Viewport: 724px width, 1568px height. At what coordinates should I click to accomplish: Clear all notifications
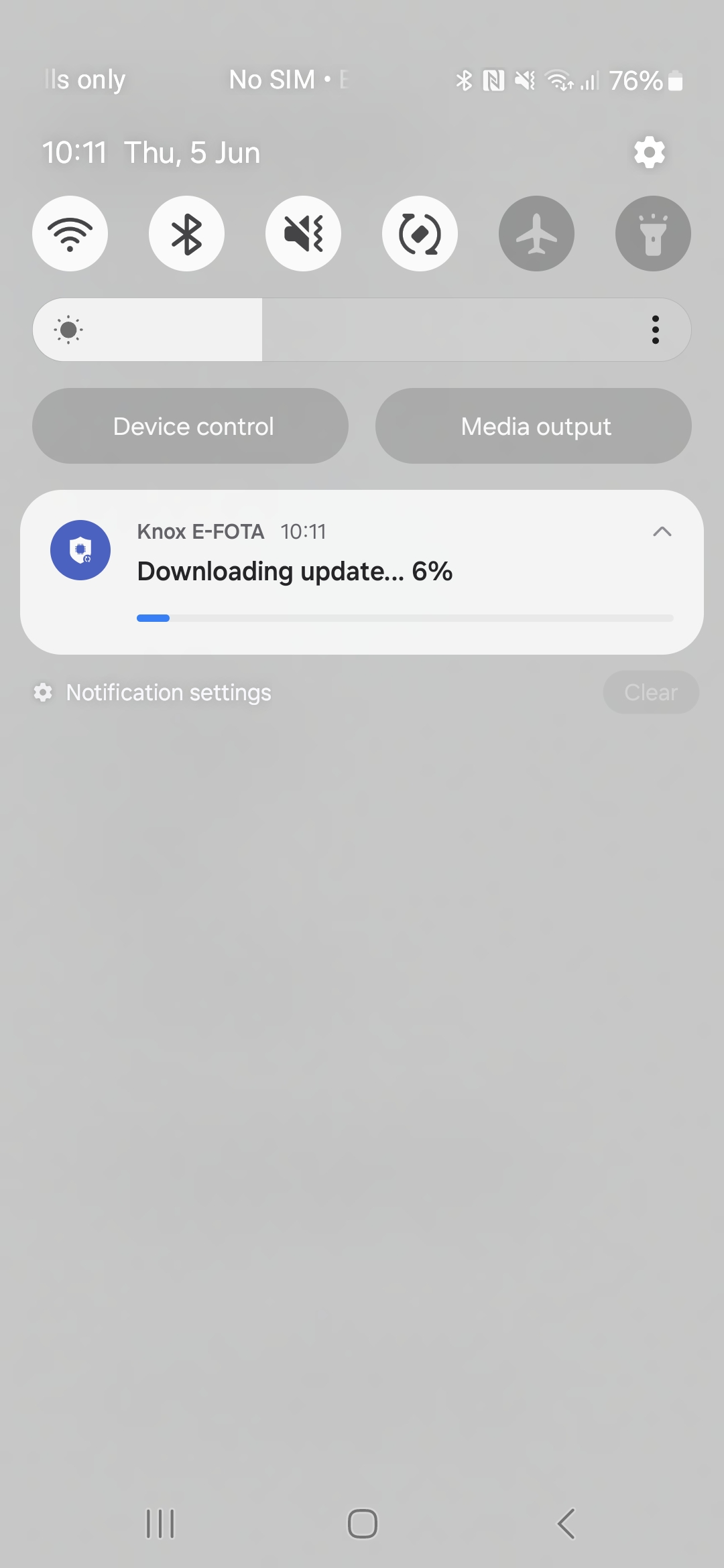coord(650,692)
